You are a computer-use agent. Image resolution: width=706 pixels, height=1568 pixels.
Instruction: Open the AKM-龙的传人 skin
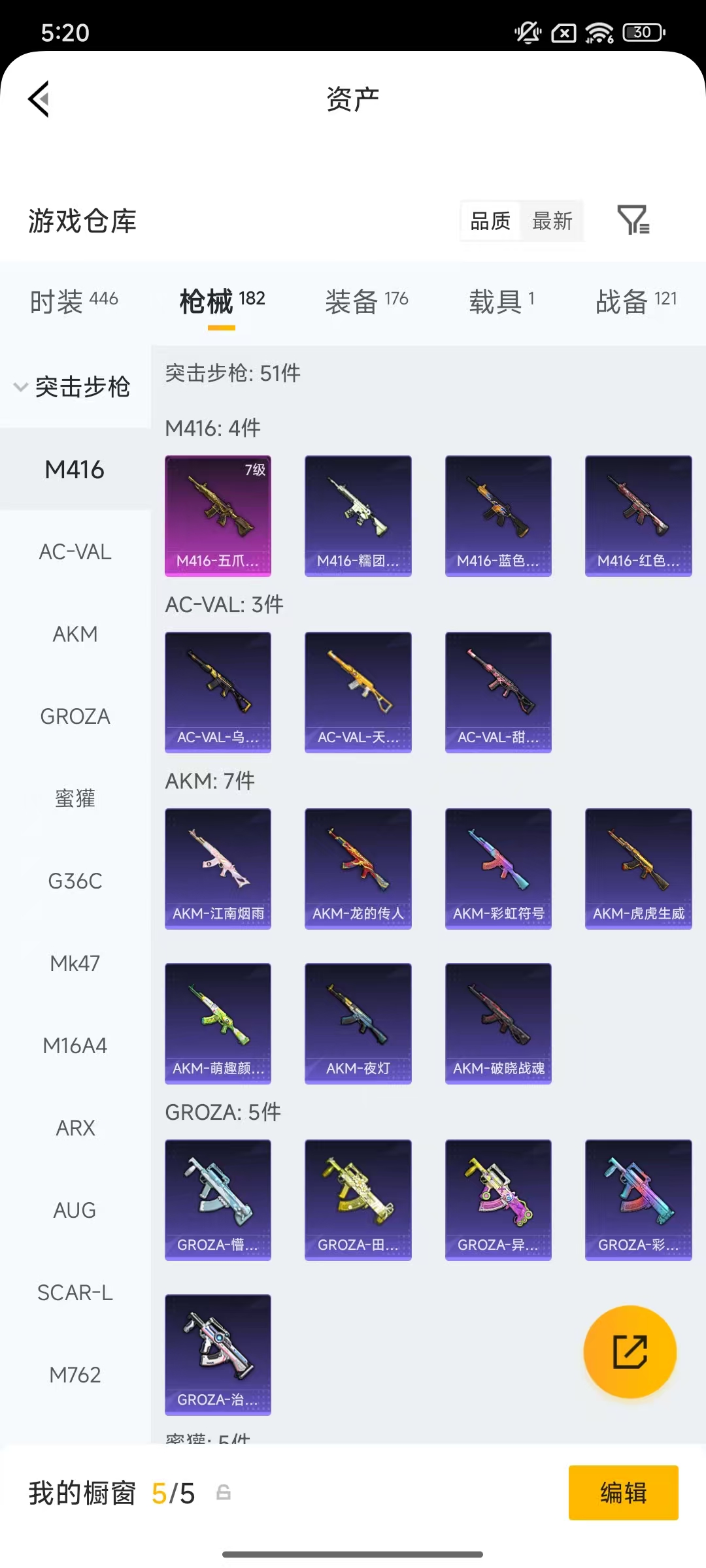(358, 868)
